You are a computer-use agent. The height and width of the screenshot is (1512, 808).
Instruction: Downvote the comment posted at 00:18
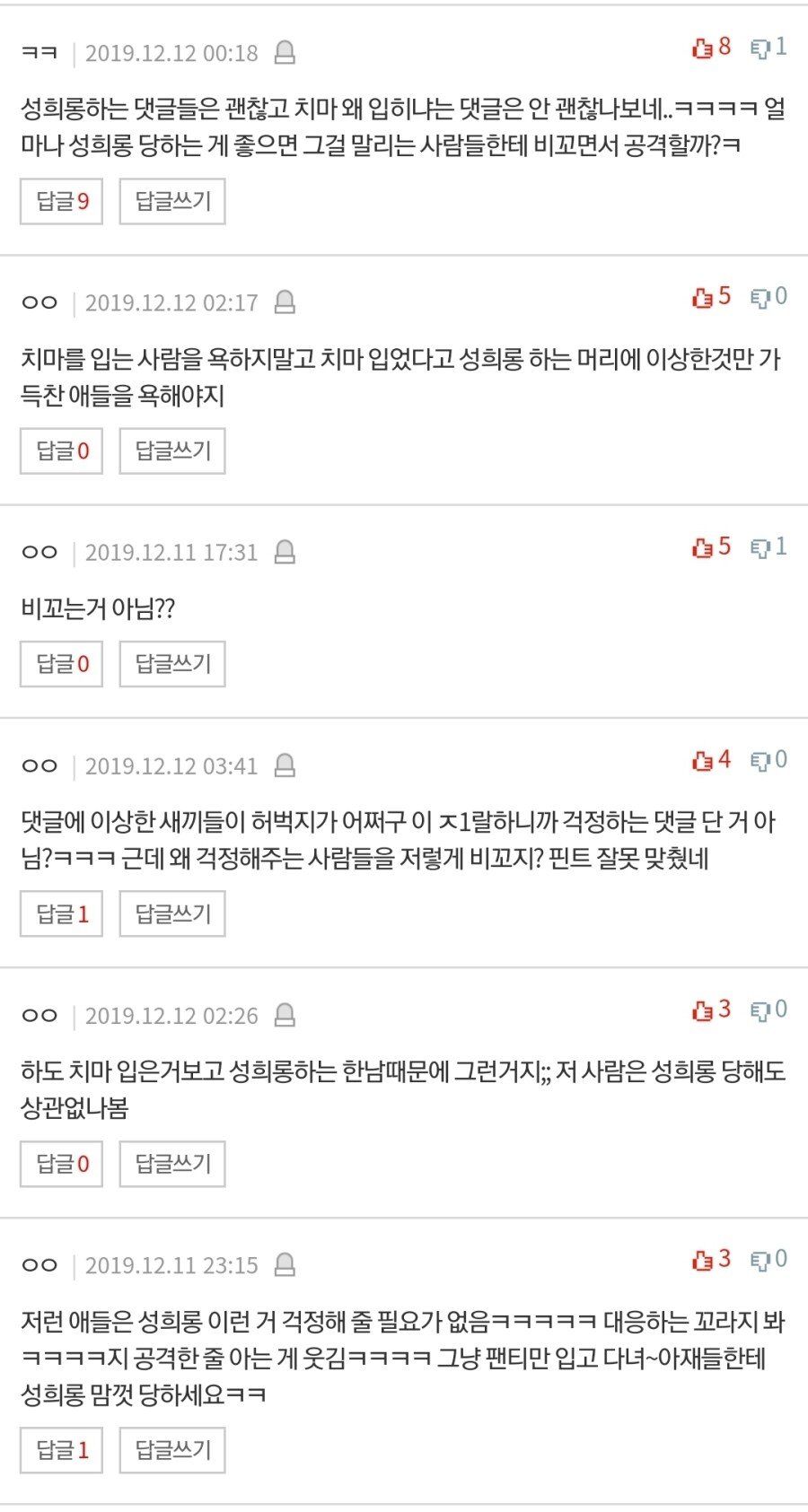768,48
